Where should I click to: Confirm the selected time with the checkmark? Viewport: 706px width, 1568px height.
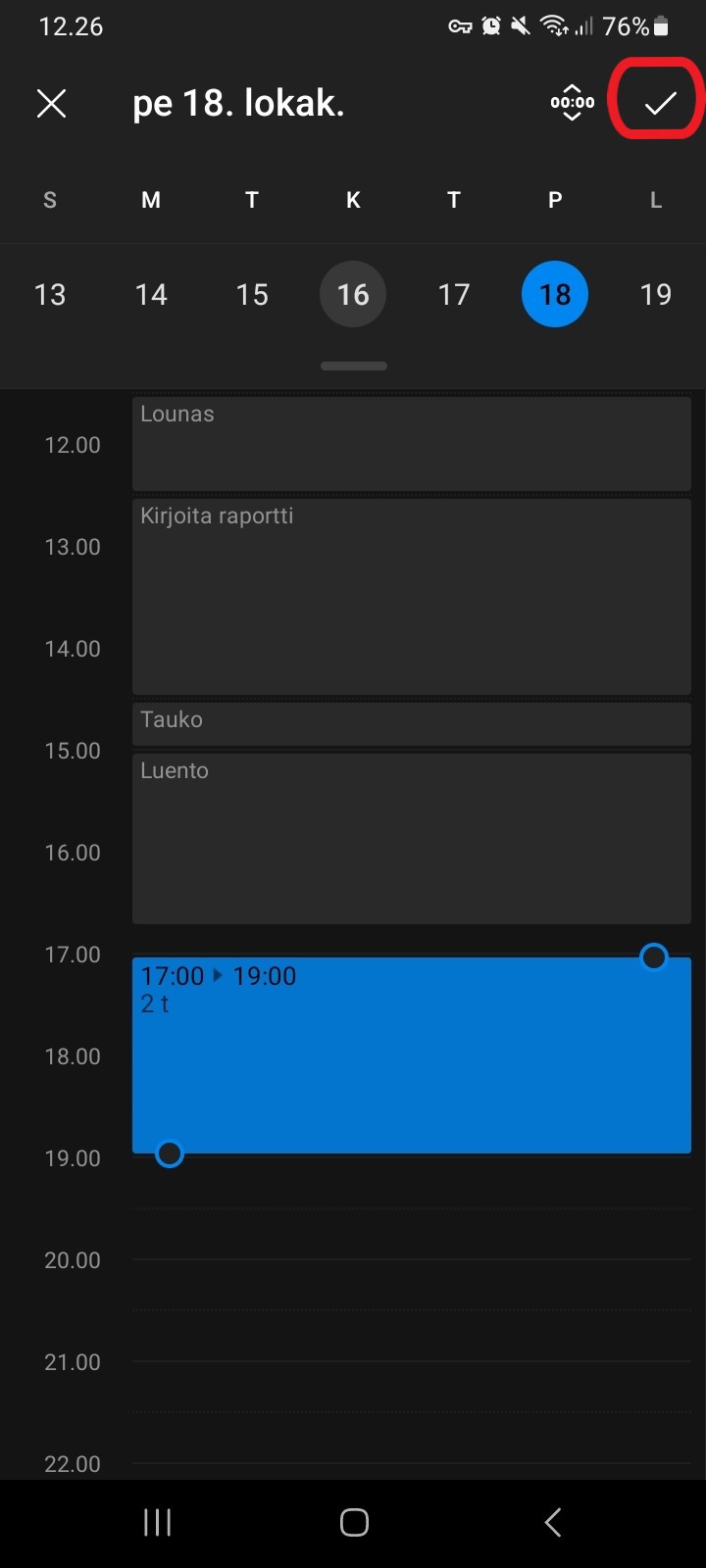click(x=660, y=103)
